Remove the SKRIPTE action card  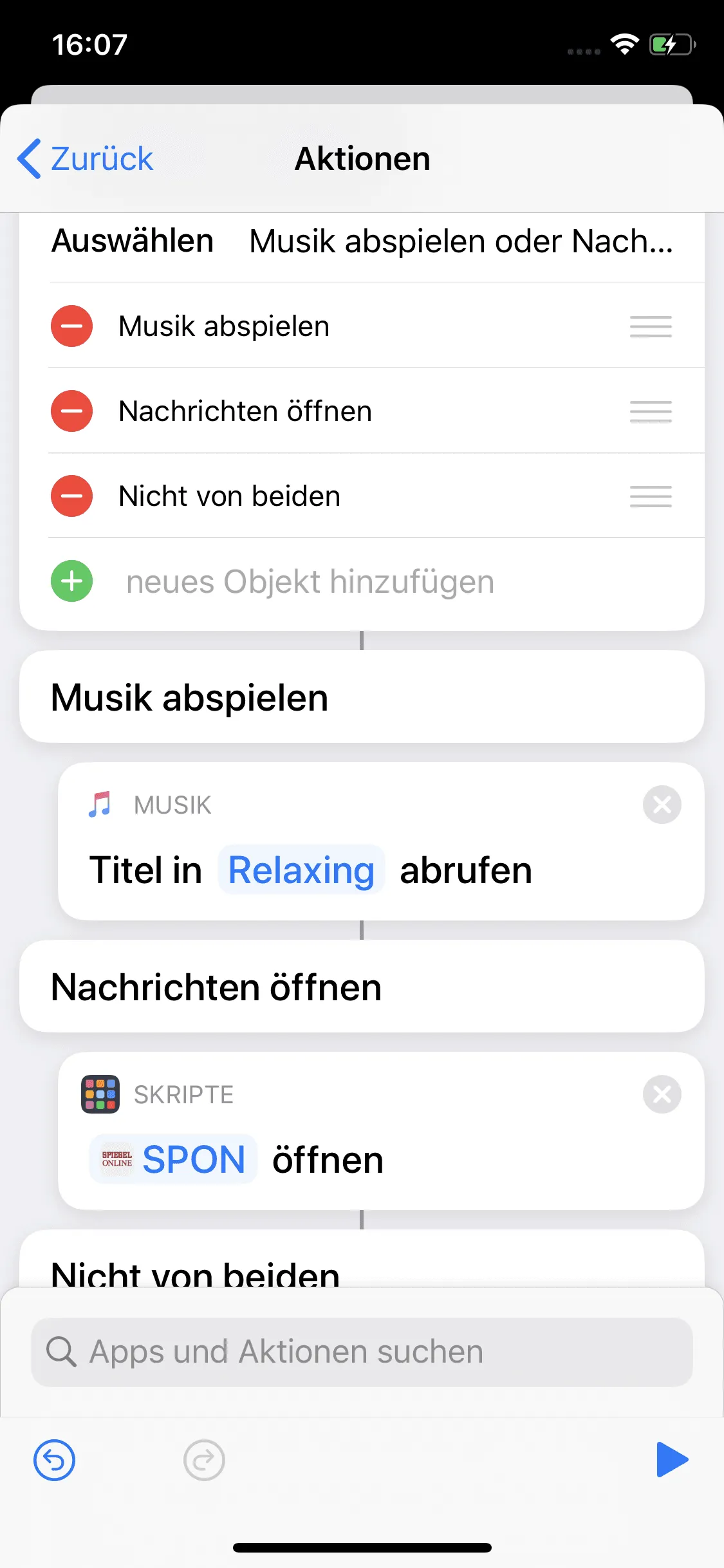[x=662, y=1094]
